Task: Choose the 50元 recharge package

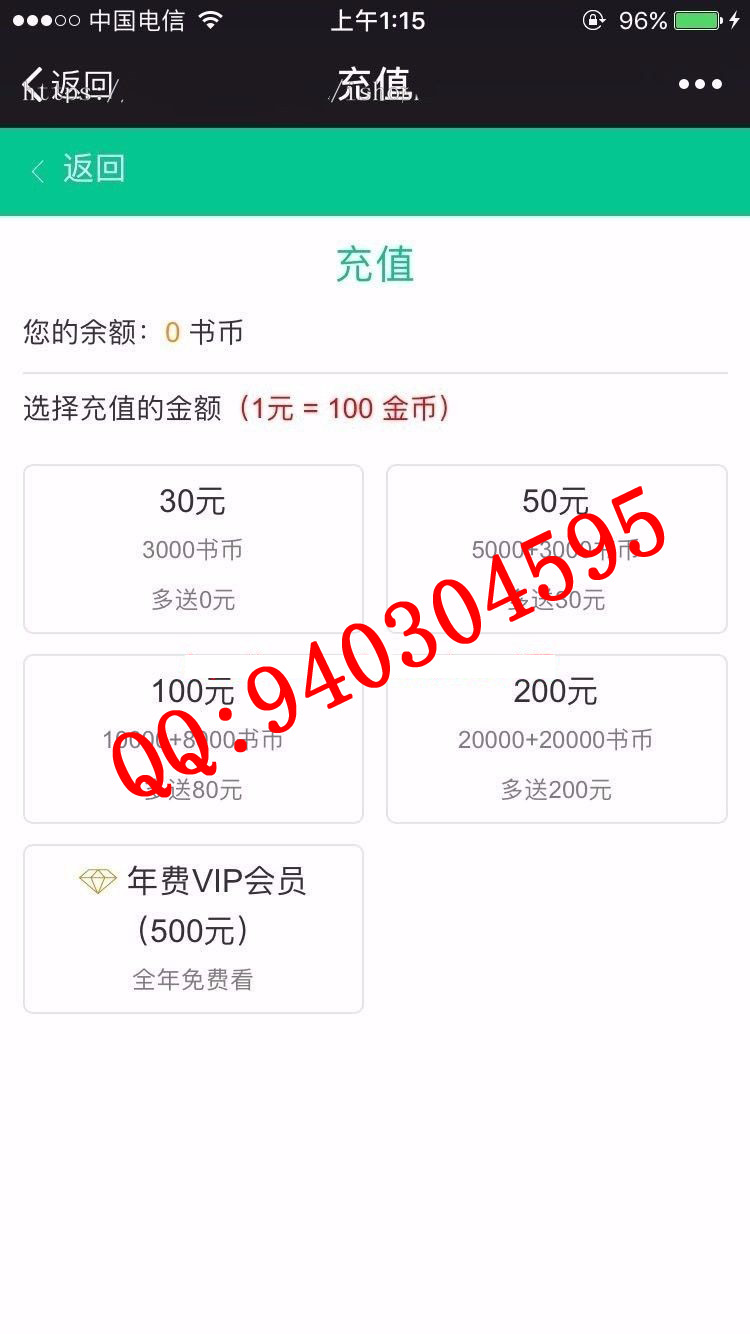Action: pos(556,549)
